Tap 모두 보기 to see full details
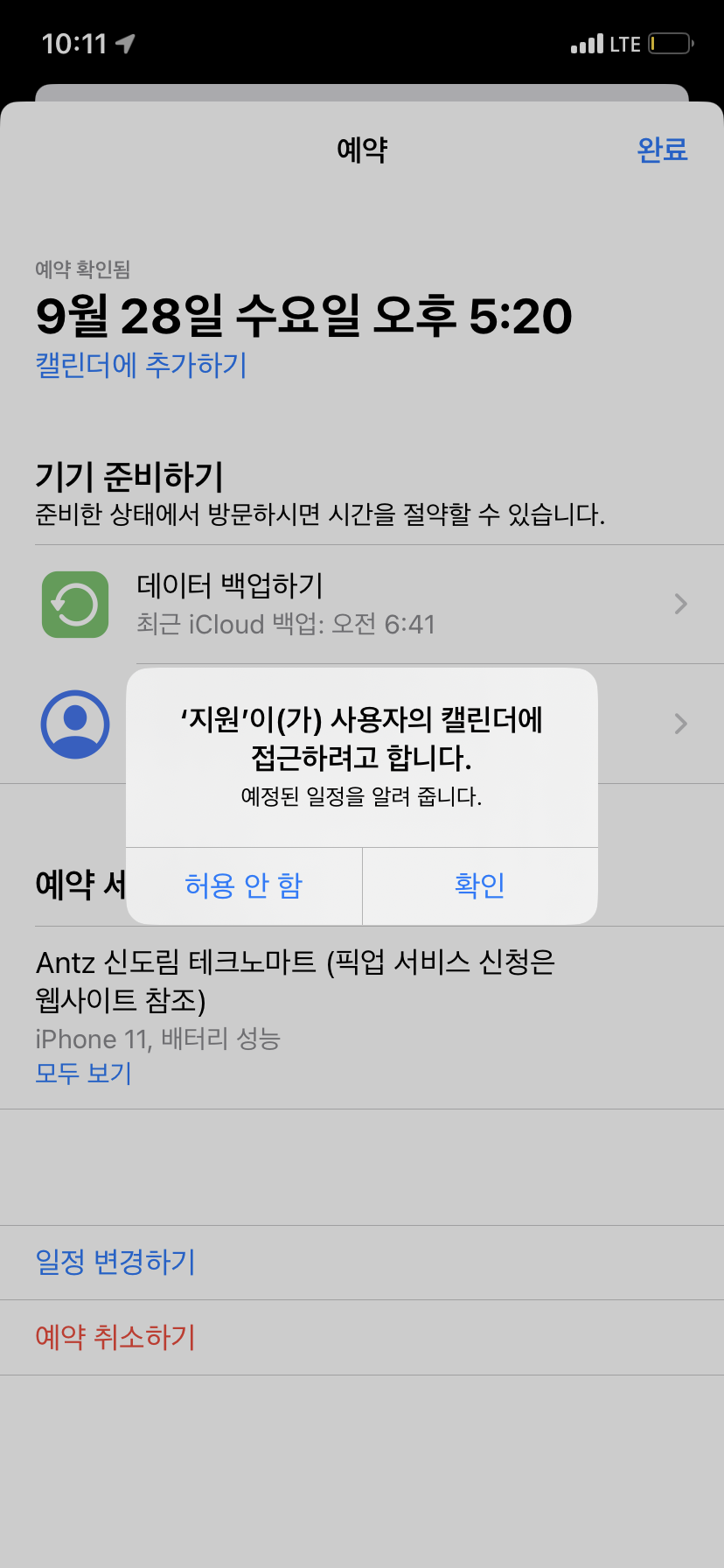This screenshot has height=1568, width=724. pos(83,1073)
